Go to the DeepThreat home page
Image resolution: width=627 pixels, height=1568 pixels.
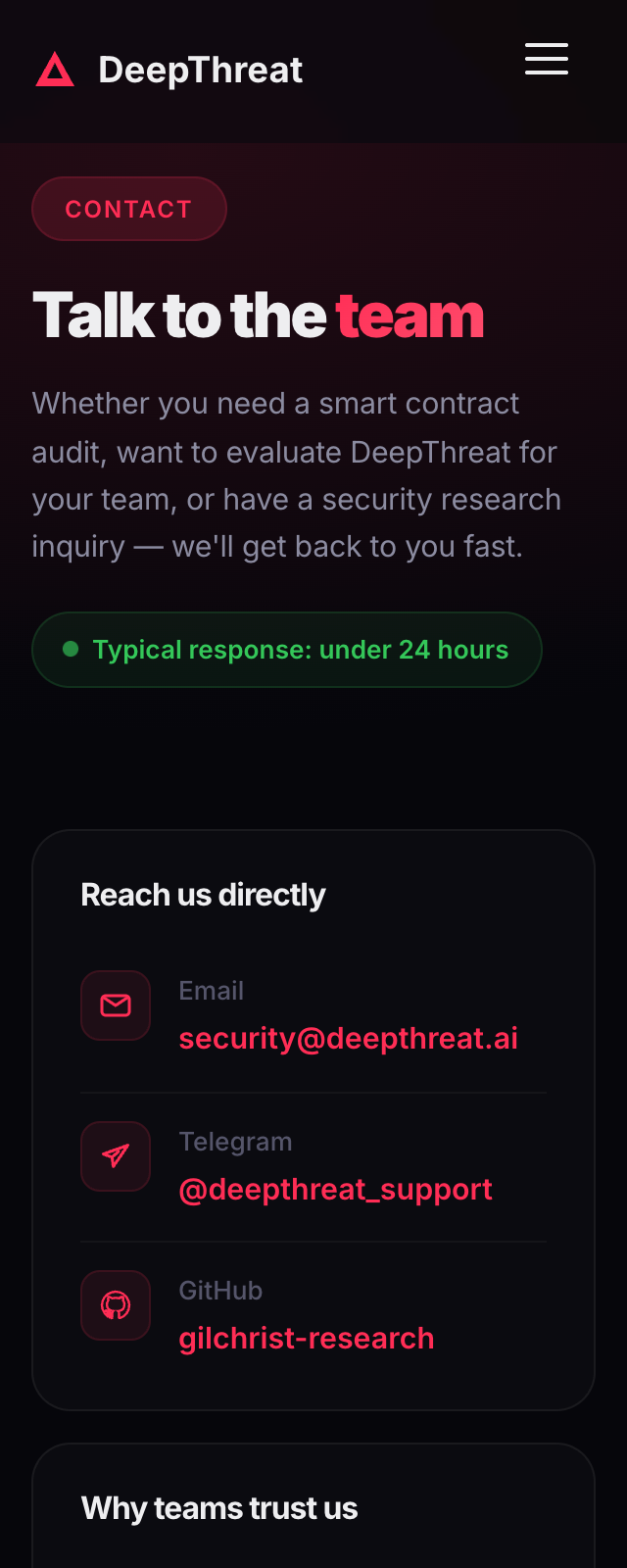pyautogui.click(x=169, y=71)
